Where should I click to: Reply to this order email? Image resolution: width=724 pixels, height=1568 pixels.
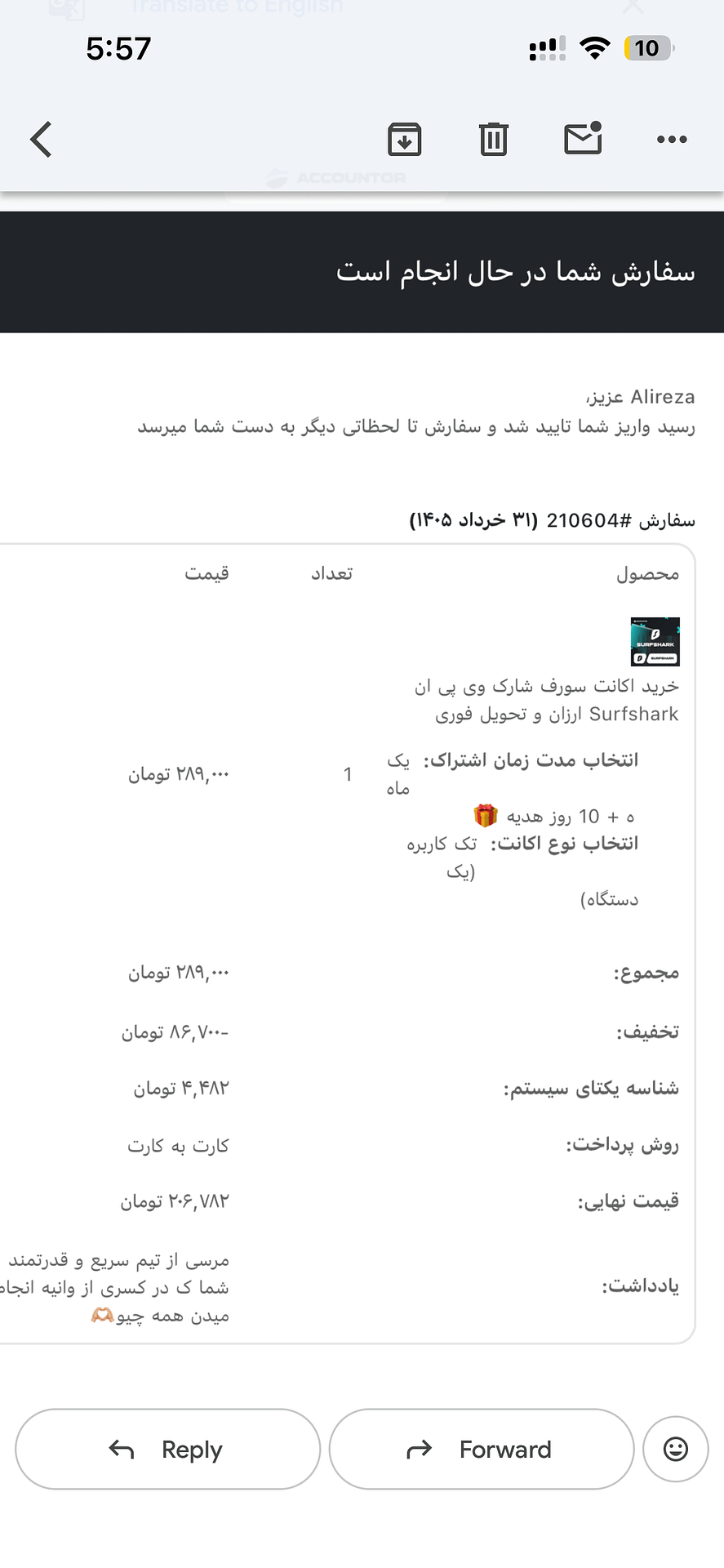pos(167,1449)
